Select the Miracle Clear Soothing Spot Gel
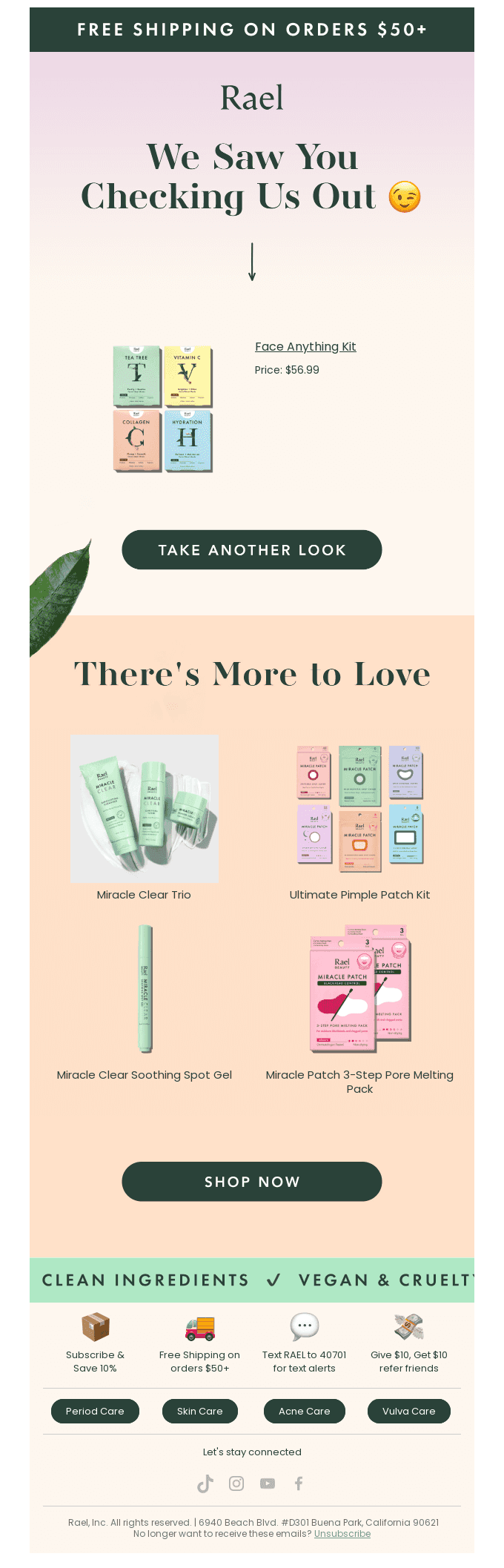This screenshot has width=504, height=1568. (x=145, y=1075)
